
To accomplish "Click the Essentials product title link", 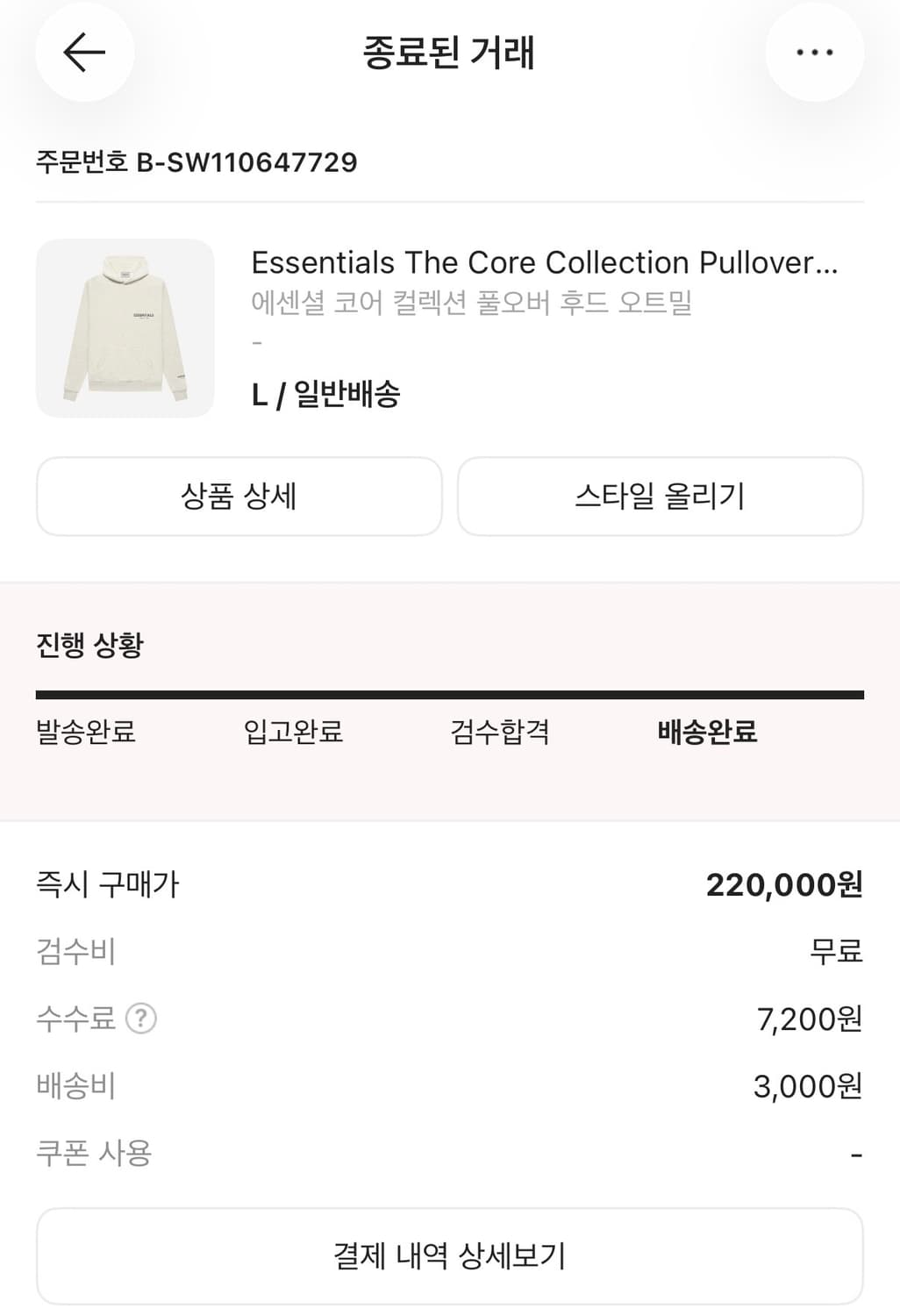I will (x=544, y=262).
